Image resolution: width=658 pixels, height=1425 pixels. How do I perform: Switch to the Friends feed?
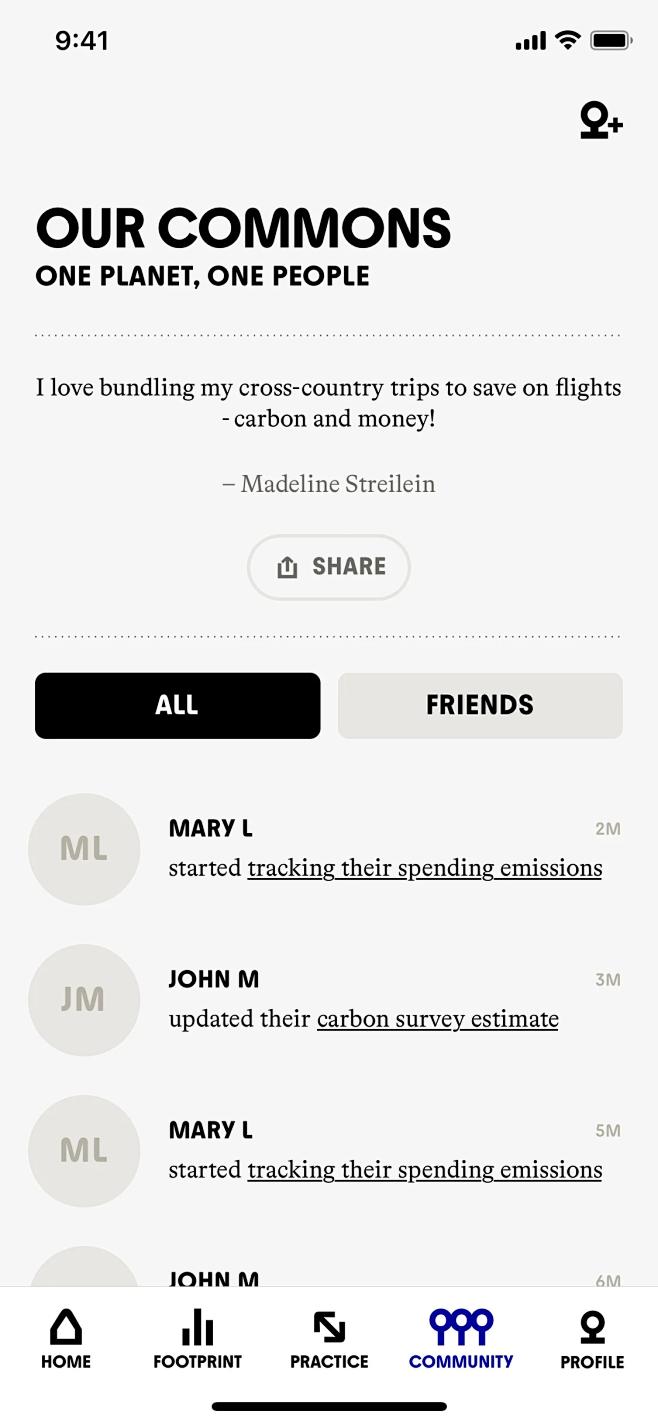click(x=480, y=705)
